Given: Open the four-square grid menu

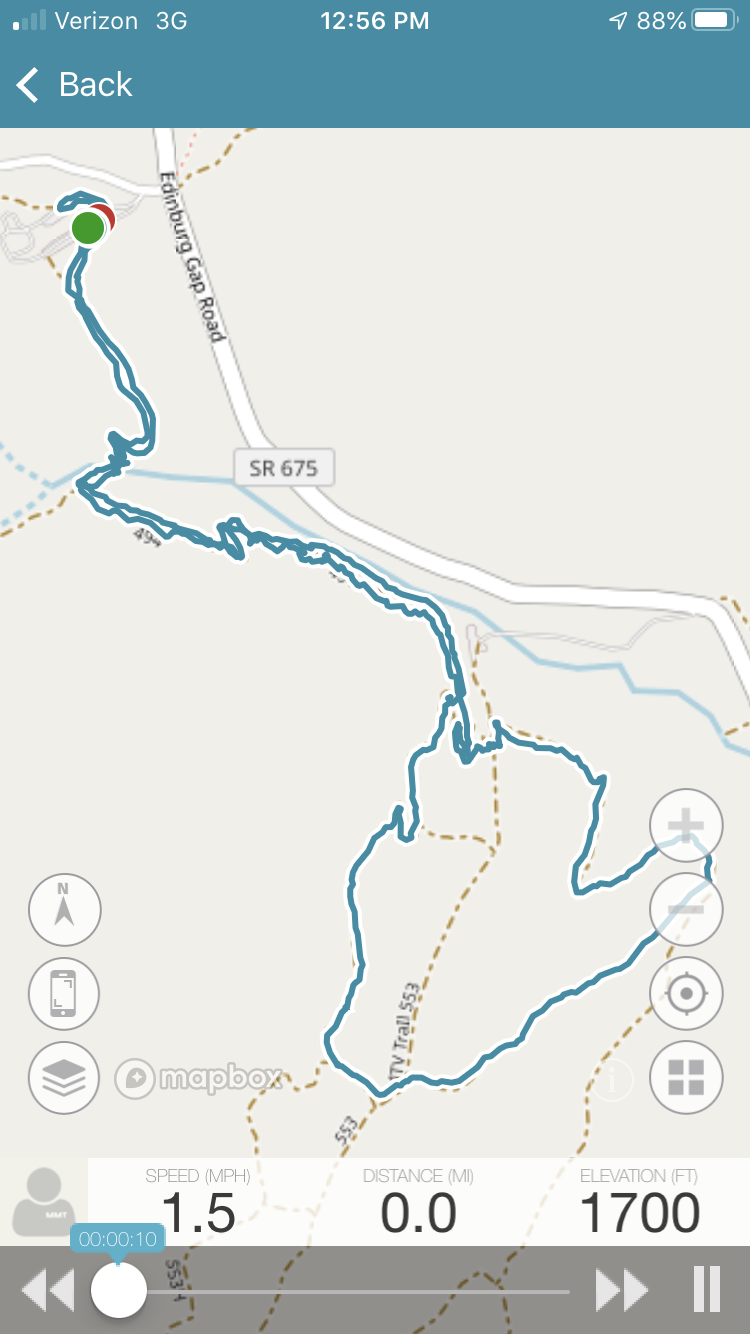Looking at the screenshot, I should click(686, 1077).
